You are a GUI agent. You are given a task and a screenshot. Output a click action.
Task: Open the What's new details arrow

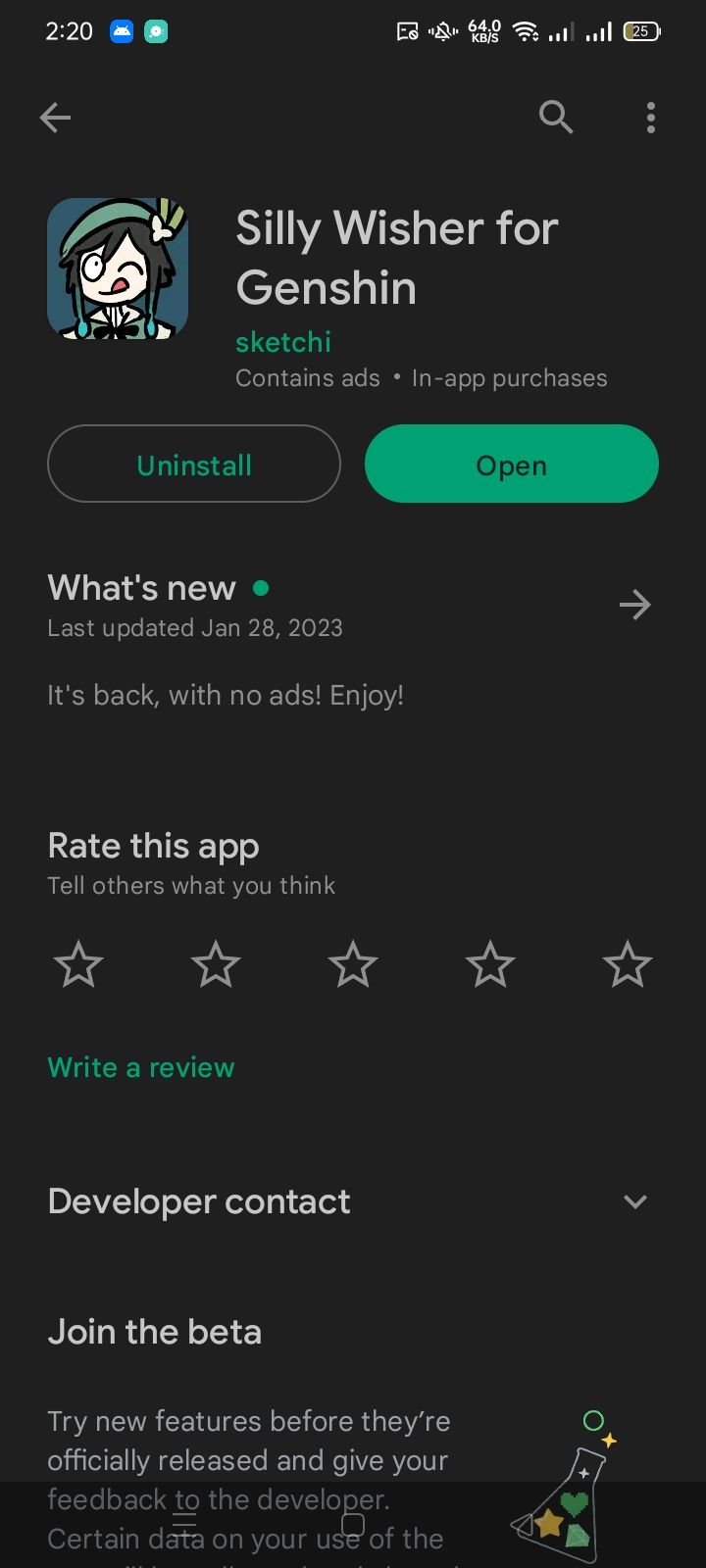click(634, 605)
